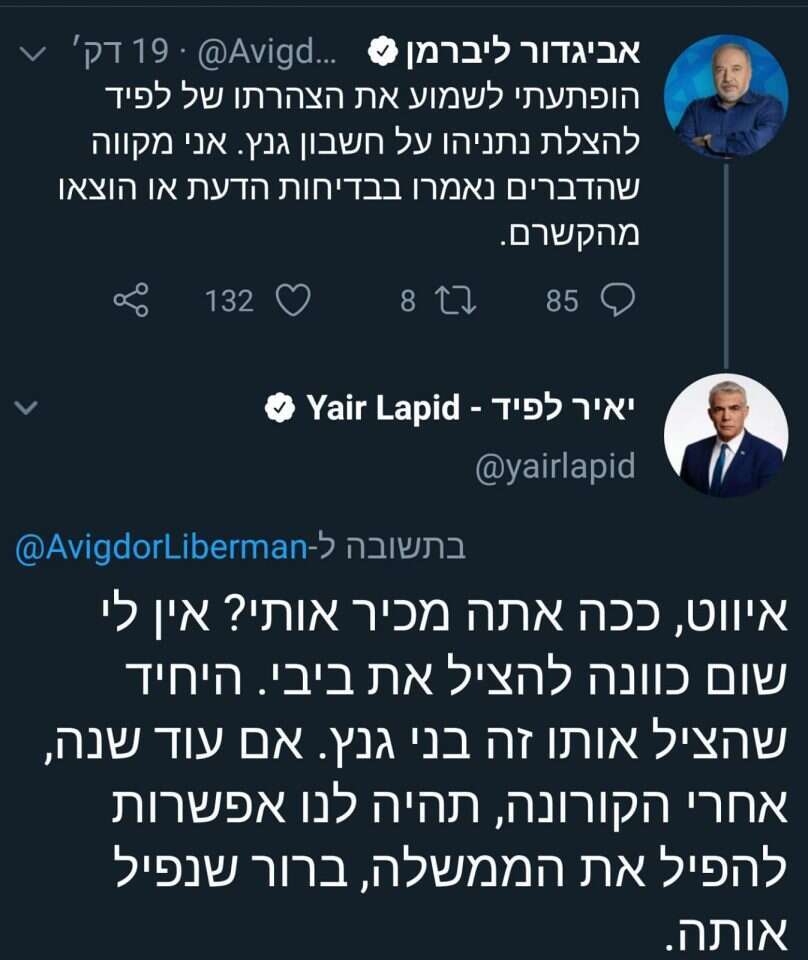
Task: Open the @AvigdorLiberman mention link
Action: pos(160,547)
